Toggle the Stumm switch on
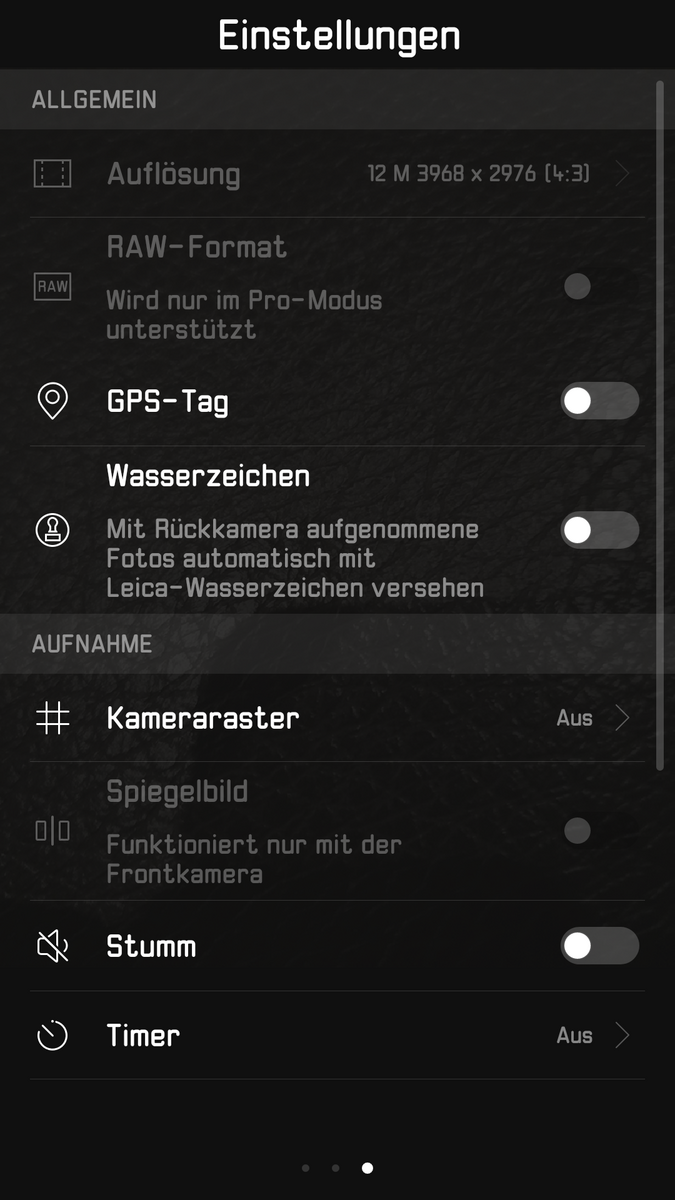 pyautogui.click(x=598, y=945)
